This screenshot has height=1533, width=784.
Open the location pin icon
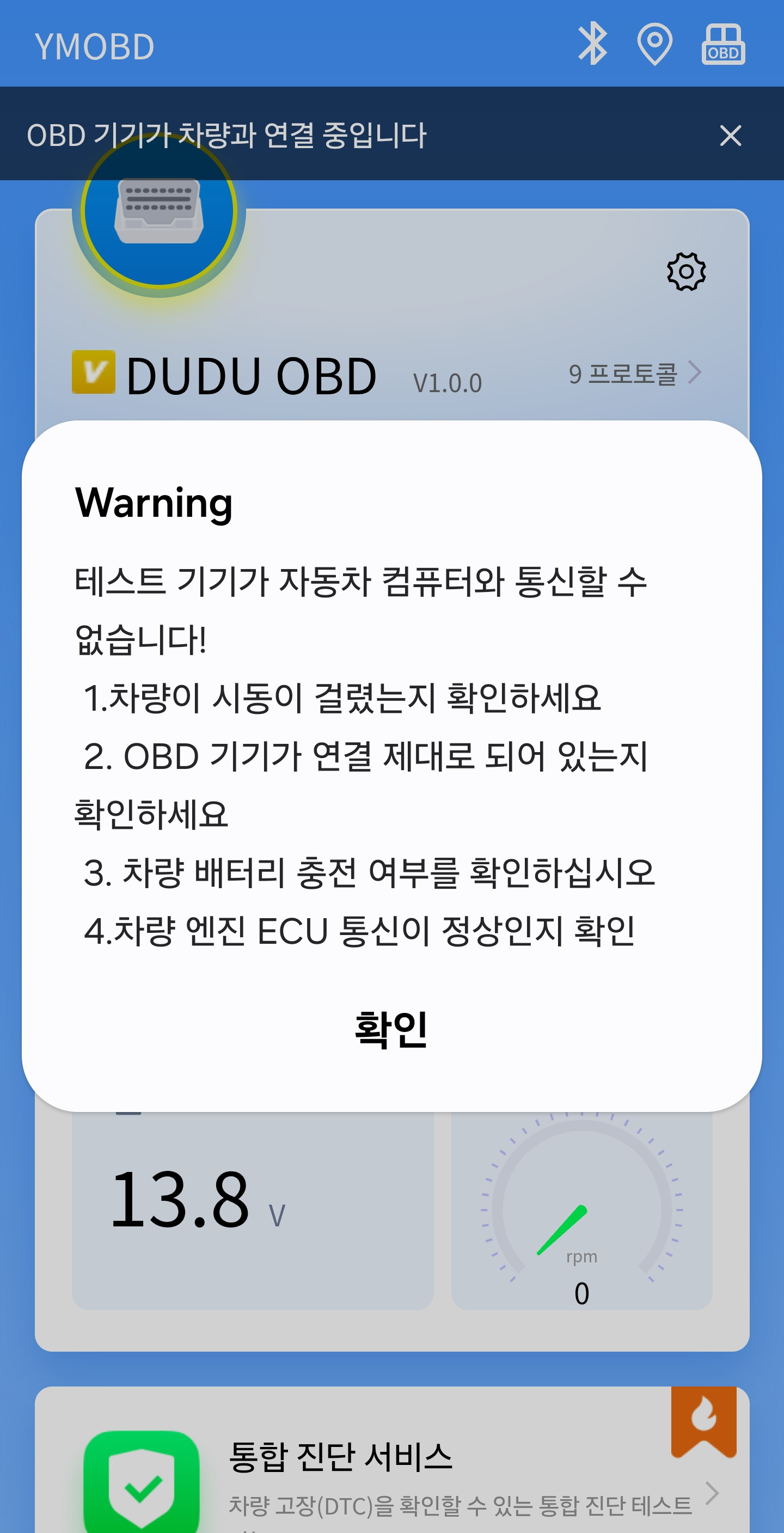(x=654, y=44)
